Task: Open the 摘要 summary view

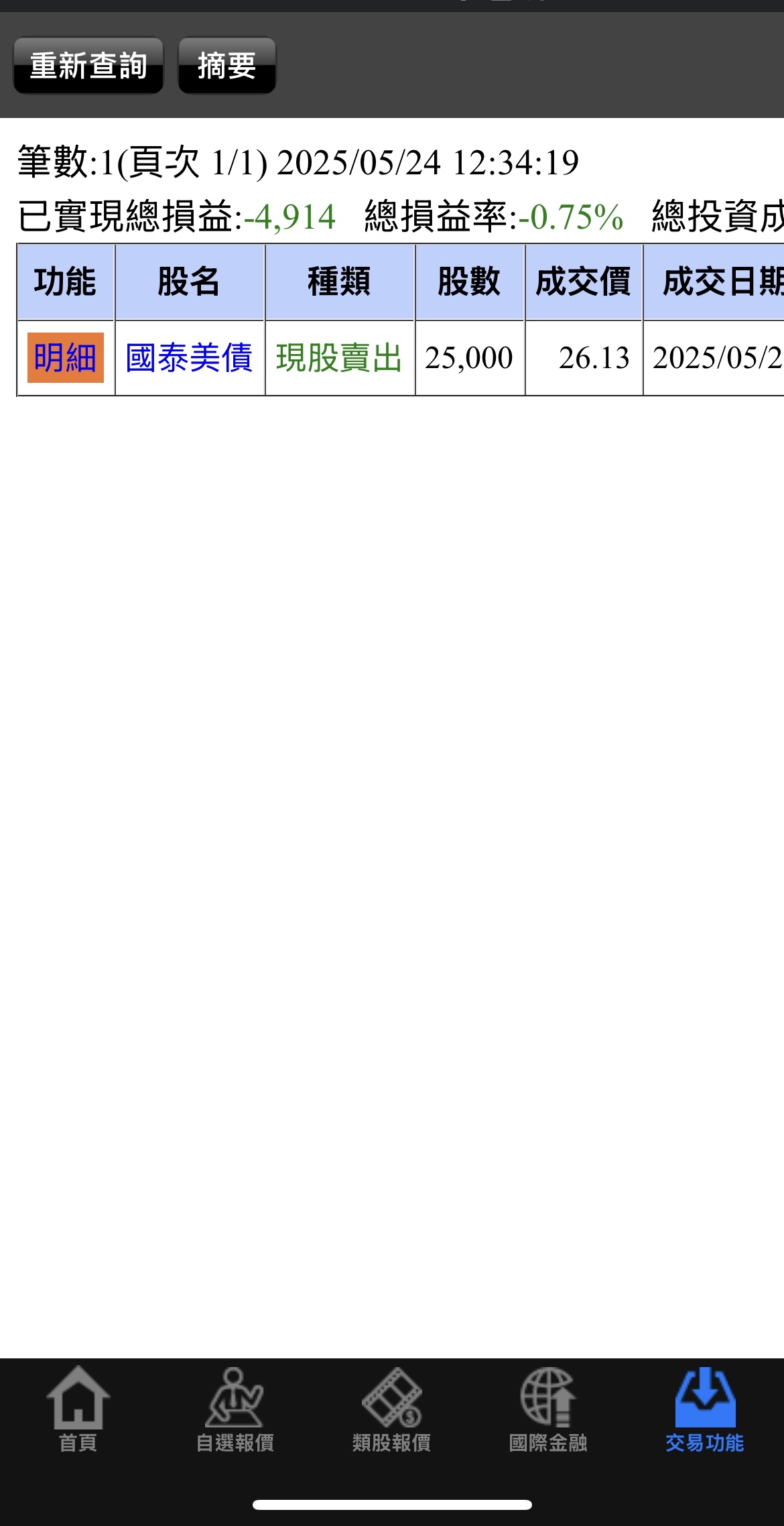Action: [226, 66]
